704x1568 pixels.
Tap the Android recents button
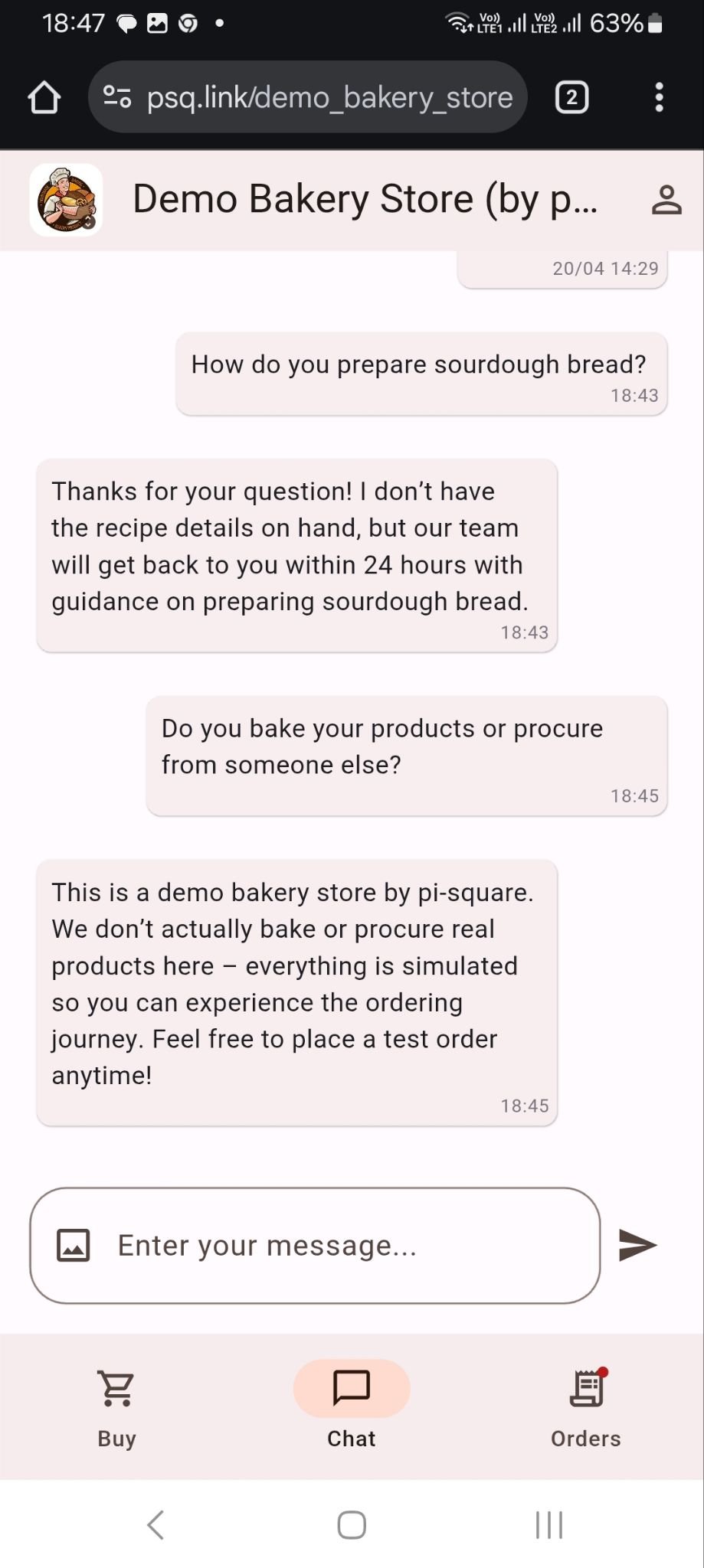(x=548, y=1524)
